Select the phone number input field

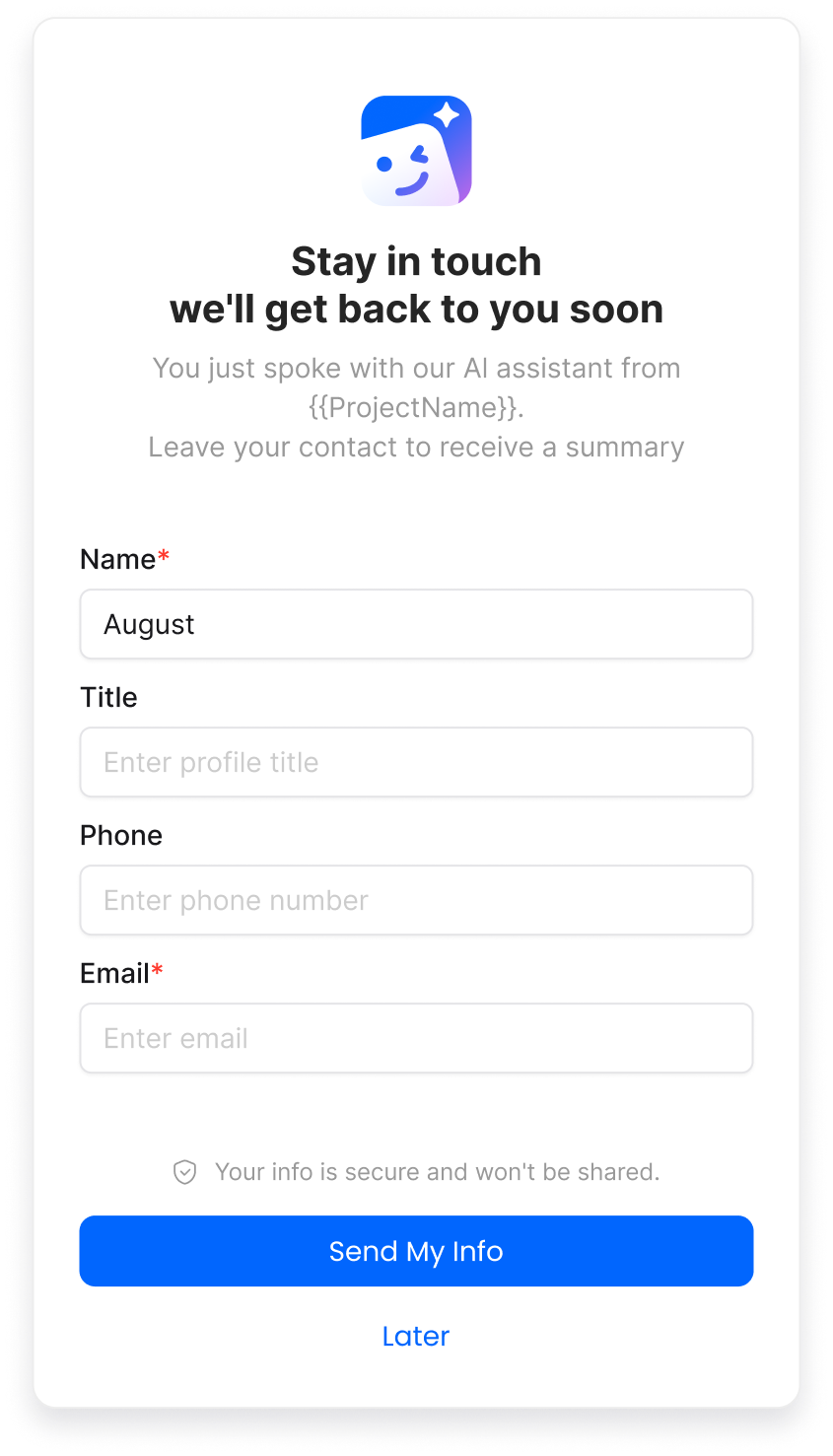pyautogui.click(x=416, y=900)
